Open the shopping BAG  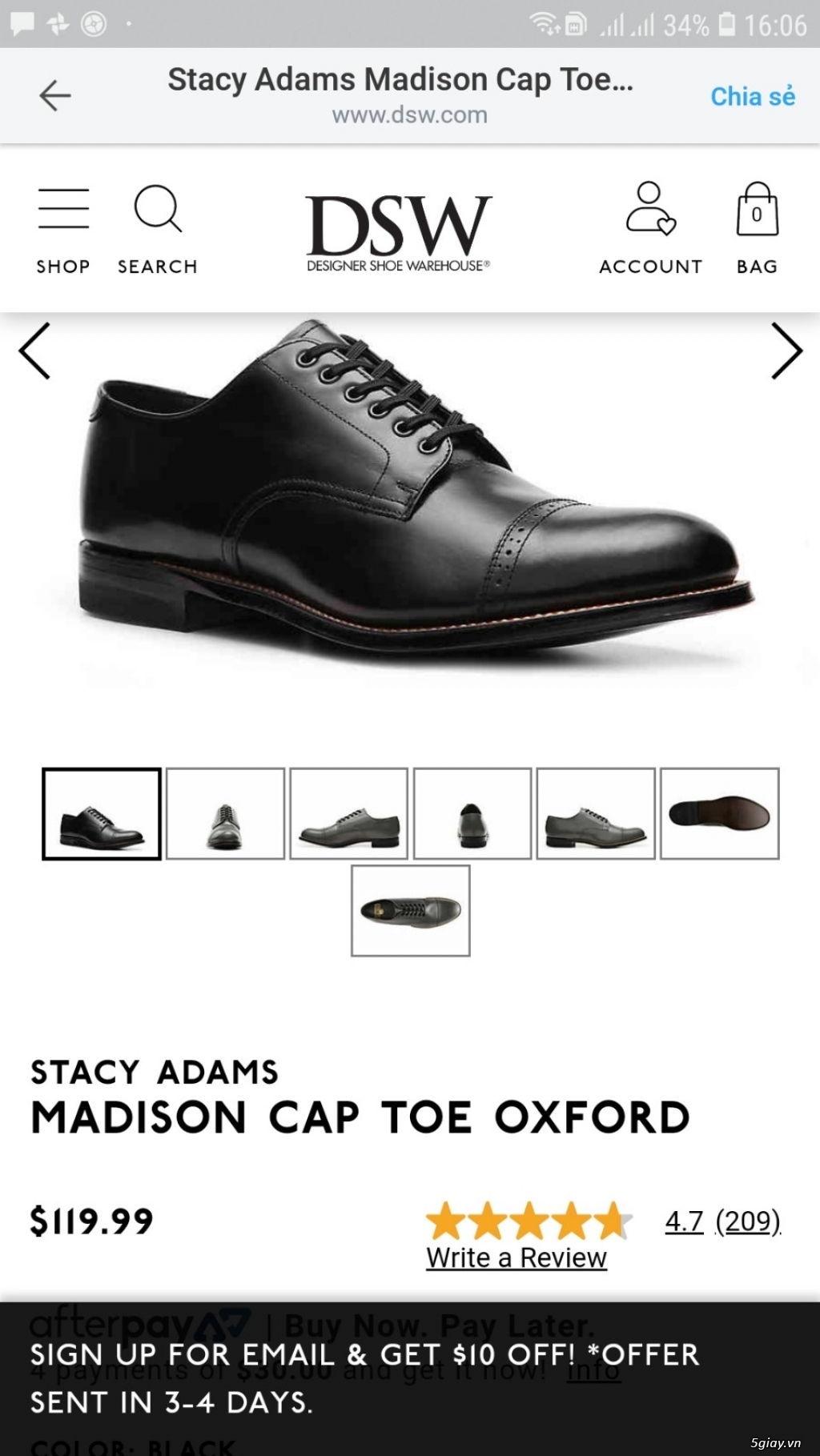tap(757, 229)
